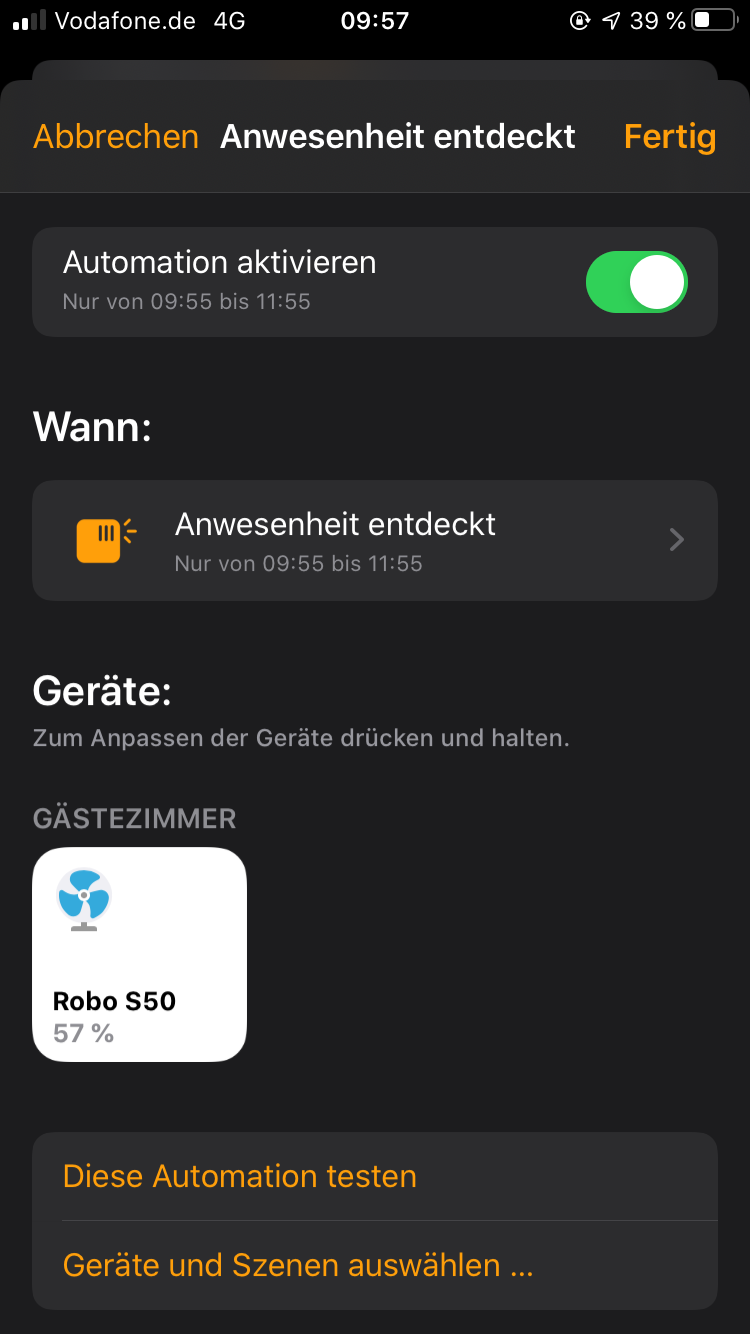
Task: Open Geräte und Szenen auswählen
Action: (x=298, y=1265)
